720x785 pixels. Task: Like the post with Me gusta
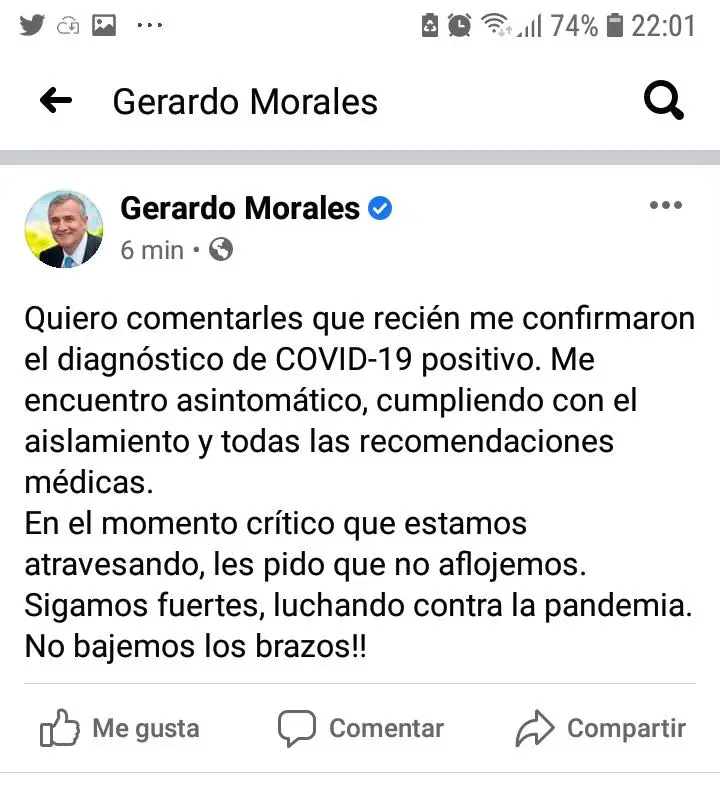coord(120,729)
